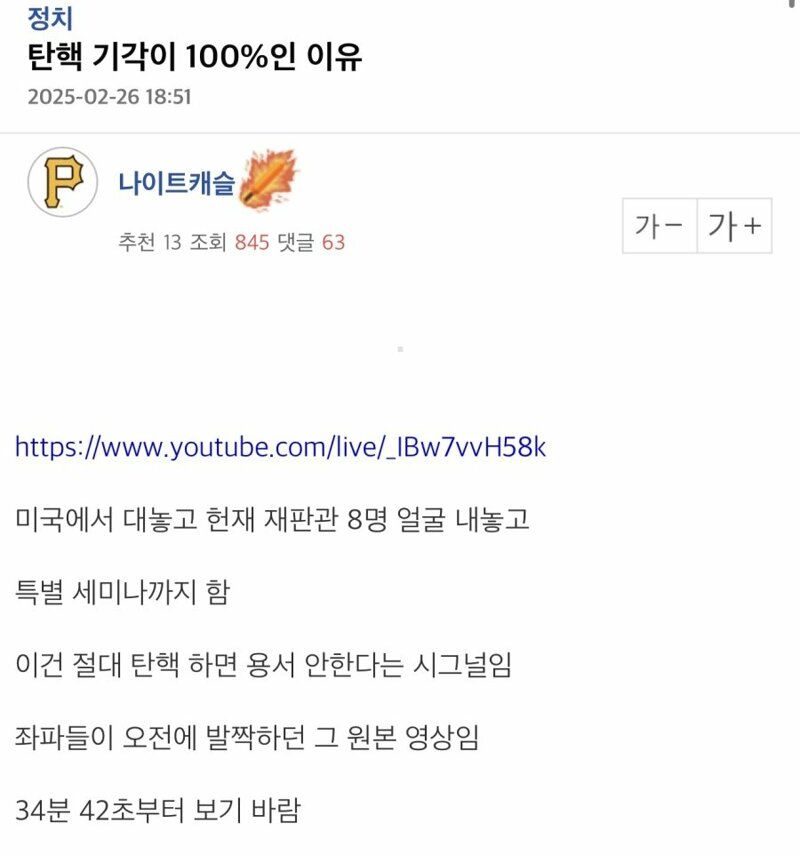Open author 나이트캐슬's profile
This screenshot has height=855, width=800.
176,183
